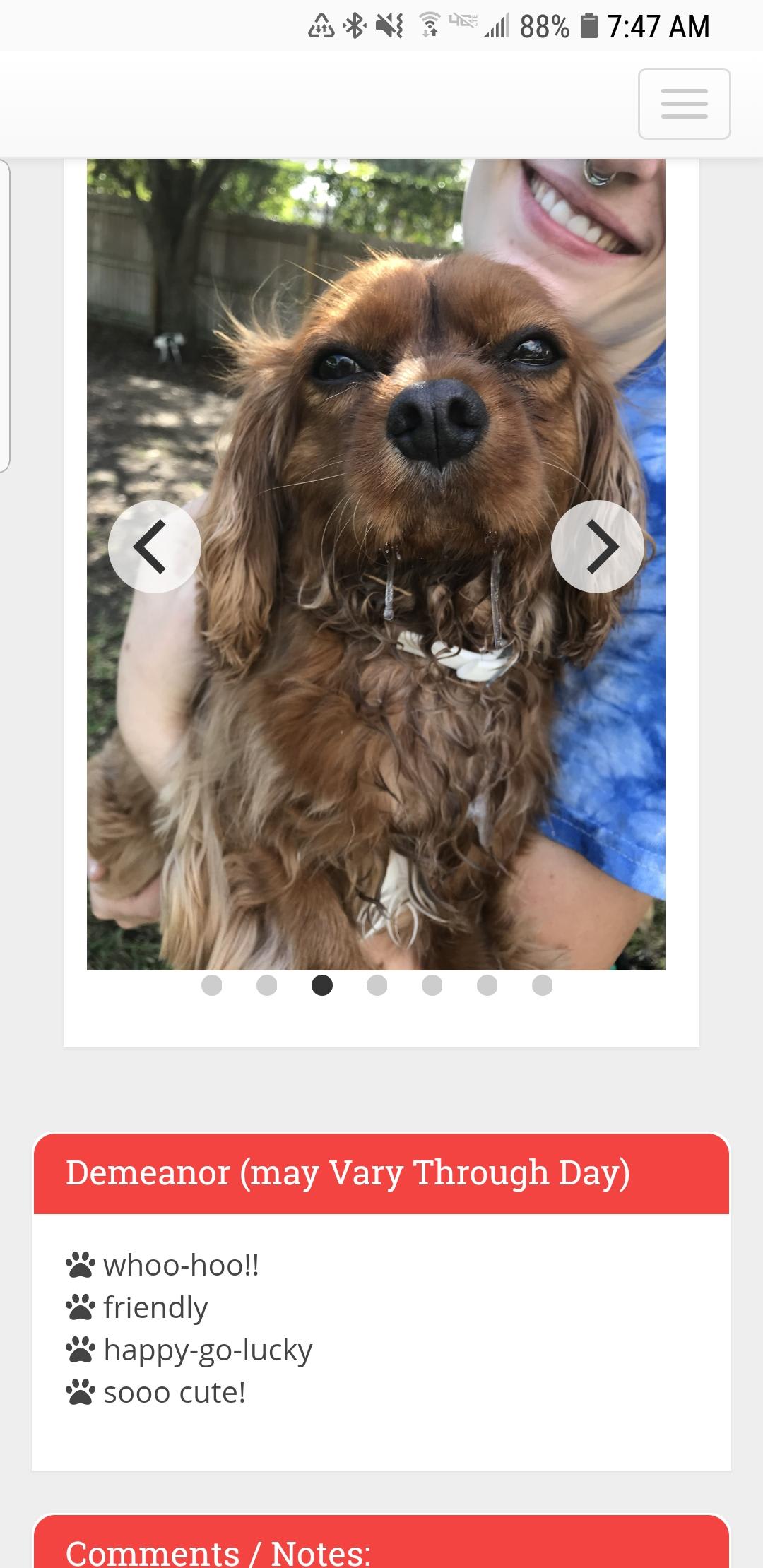The image size is (763, 1568).
Task: Open the hamburger navigation menu
Action: pos(684,104)
